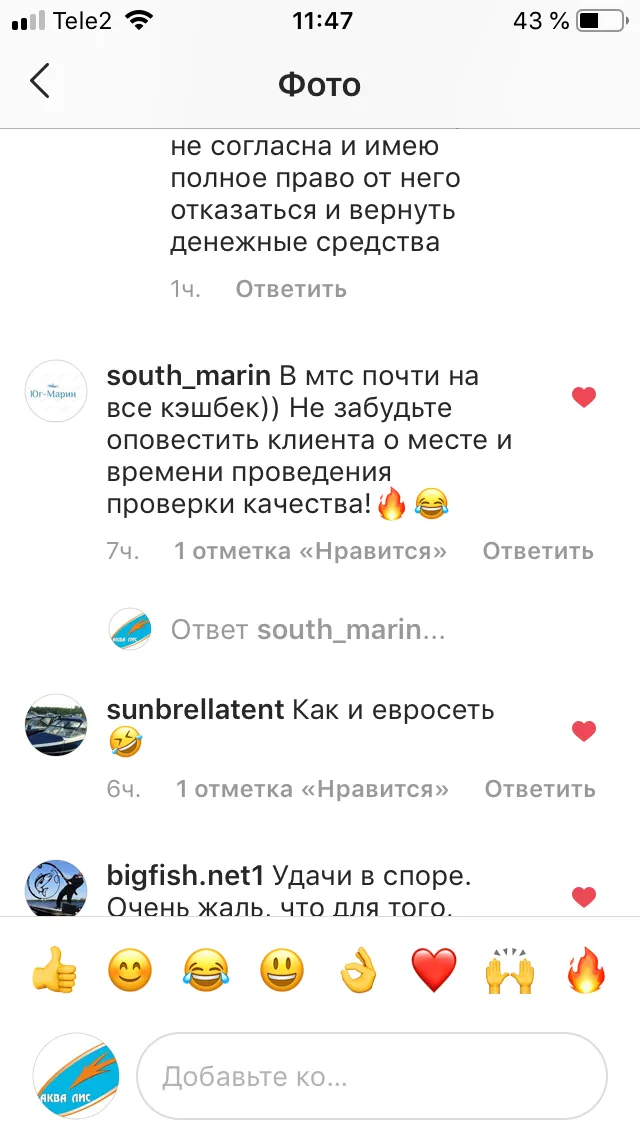Insert the thumbs up emoji
Screen dimensions: 640x1136
pos(54,971)
